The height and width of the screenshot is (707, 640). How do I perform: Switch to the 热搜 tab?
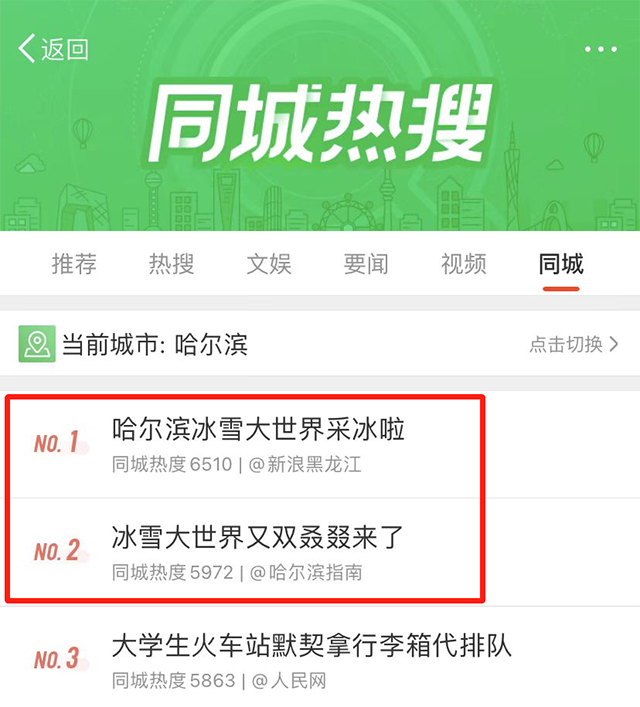tap(171, 264)
